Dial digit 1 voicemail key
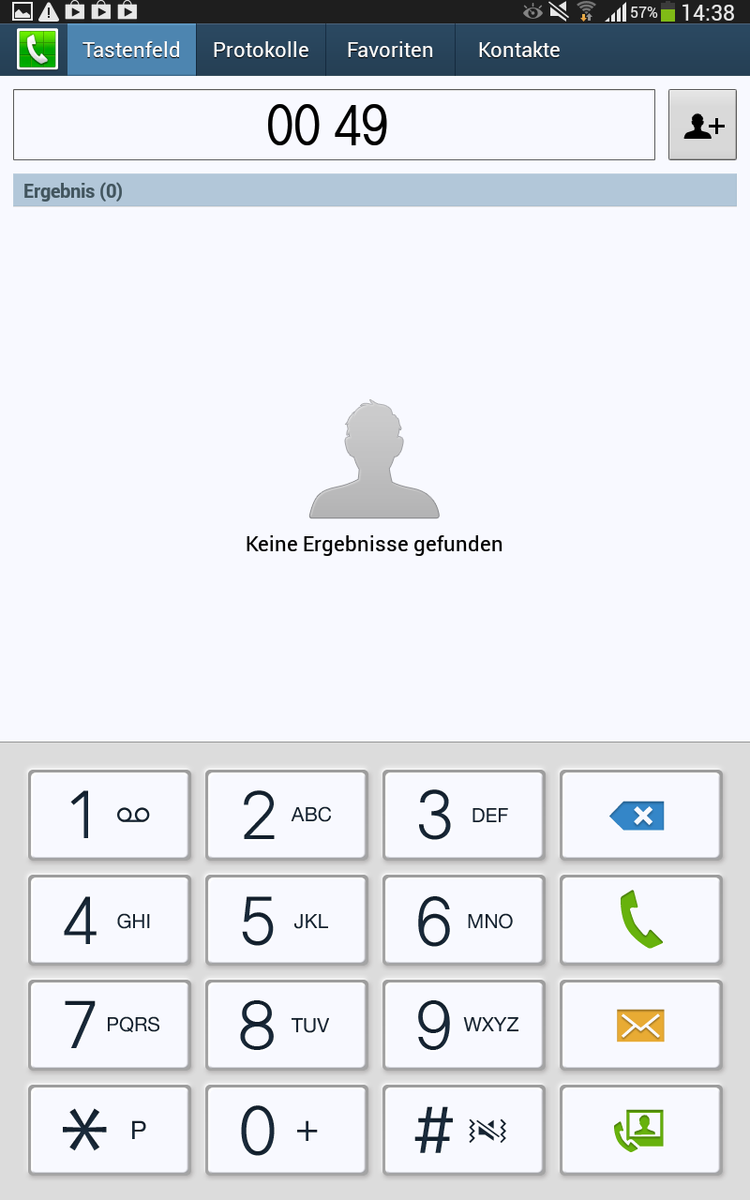 pyautogui.click(x=109, y=815)
